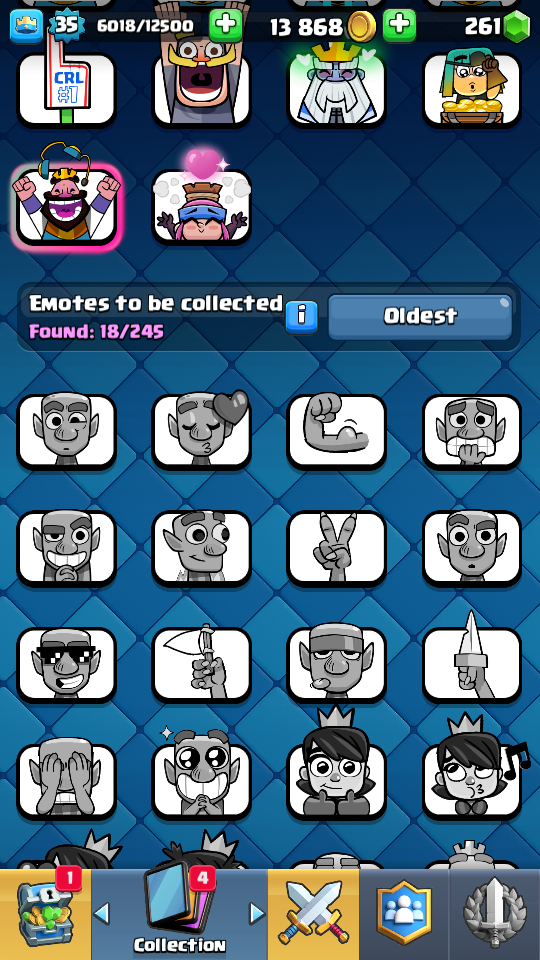Add more gold with the plus button
This screenshot has height=960, width=540.
(399, 25)
